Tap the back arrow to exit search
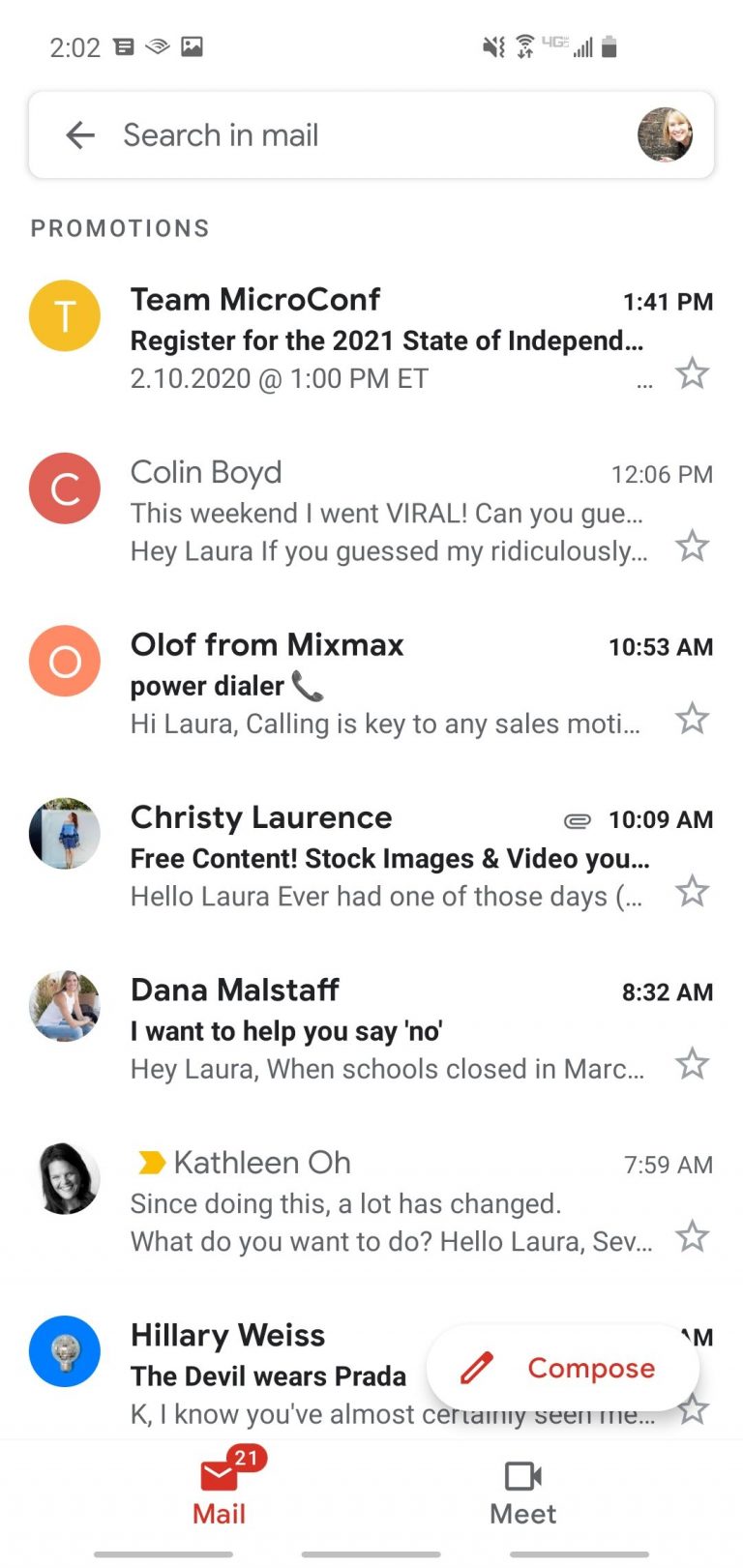The height and width of the screenshot is (1568, 743). click(79, 135)
